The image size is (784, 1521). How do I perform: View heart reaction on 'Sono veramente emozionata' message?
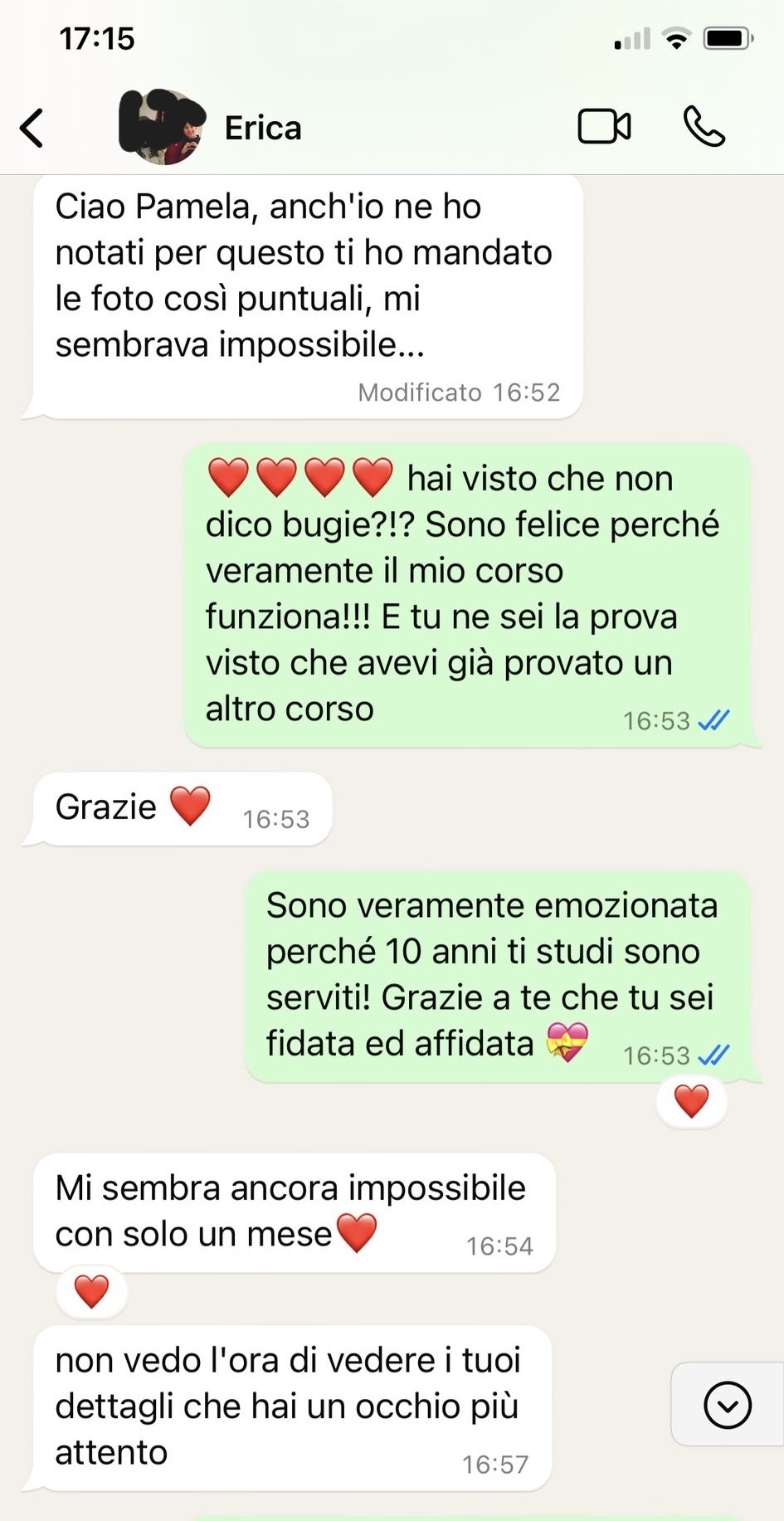click(x=691, y=1102)
